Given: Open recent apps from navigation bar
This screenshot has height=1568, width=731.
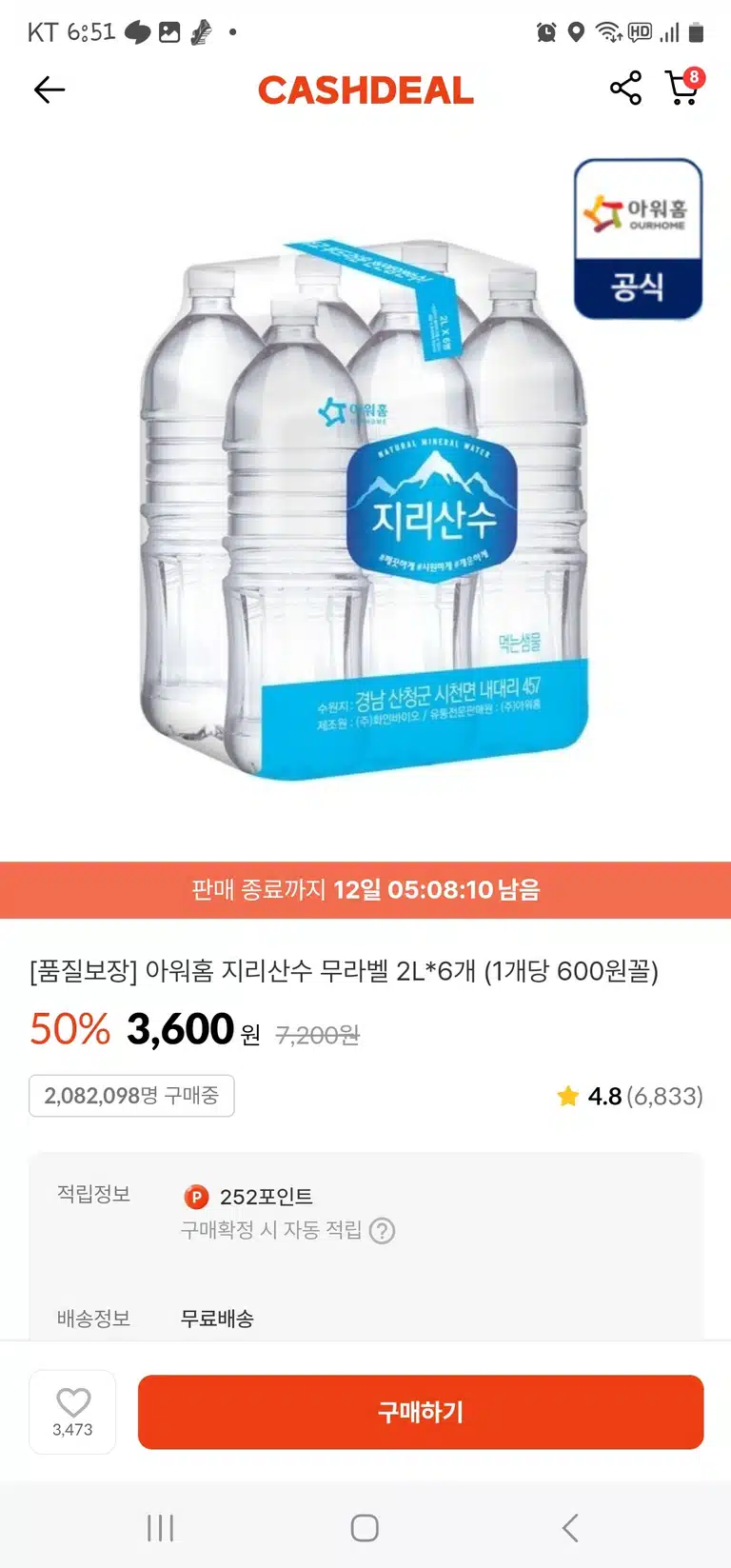Looking at the screenshot, I should (x=160, y=1528).
